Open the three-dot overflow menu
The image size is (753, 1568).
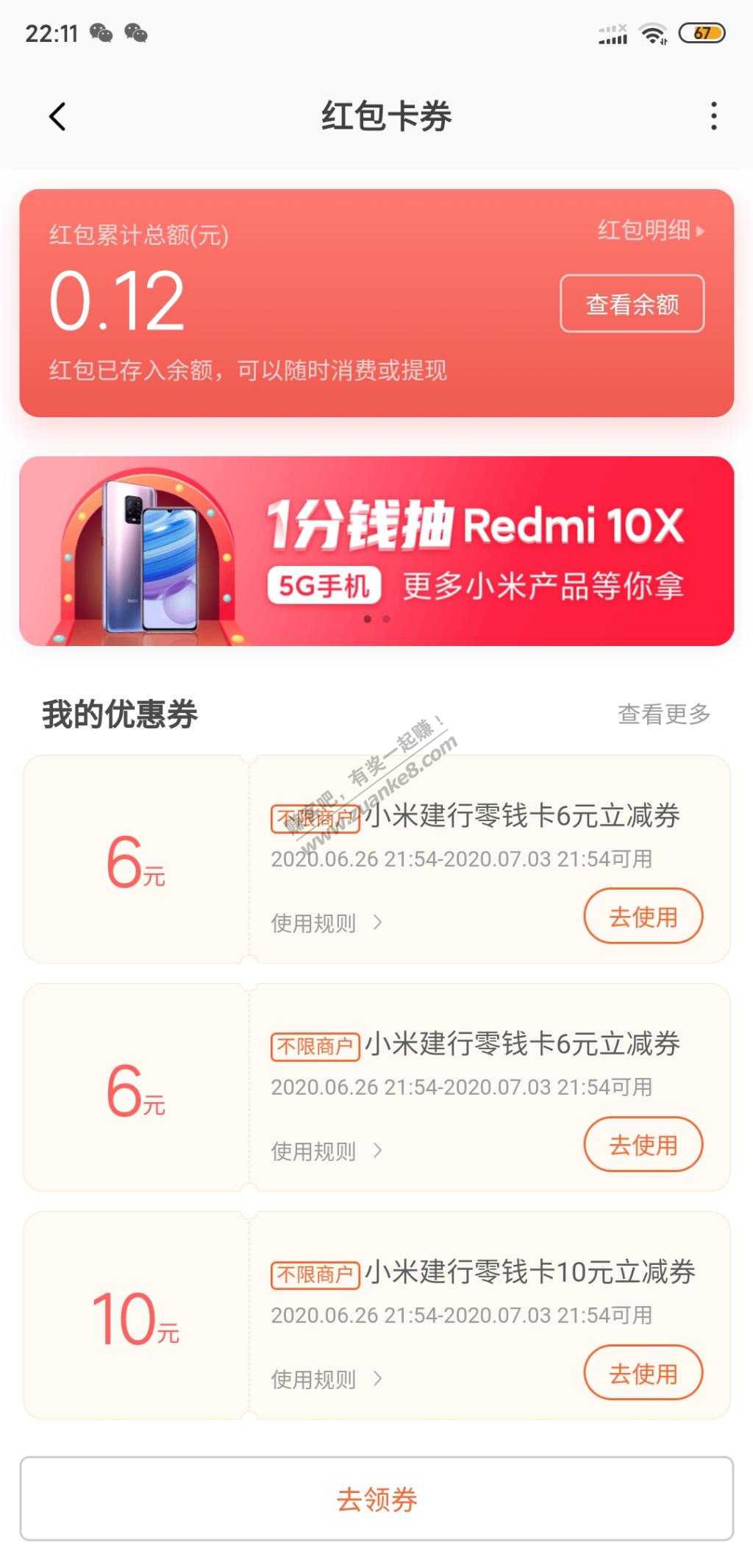[x=713, y=116]
